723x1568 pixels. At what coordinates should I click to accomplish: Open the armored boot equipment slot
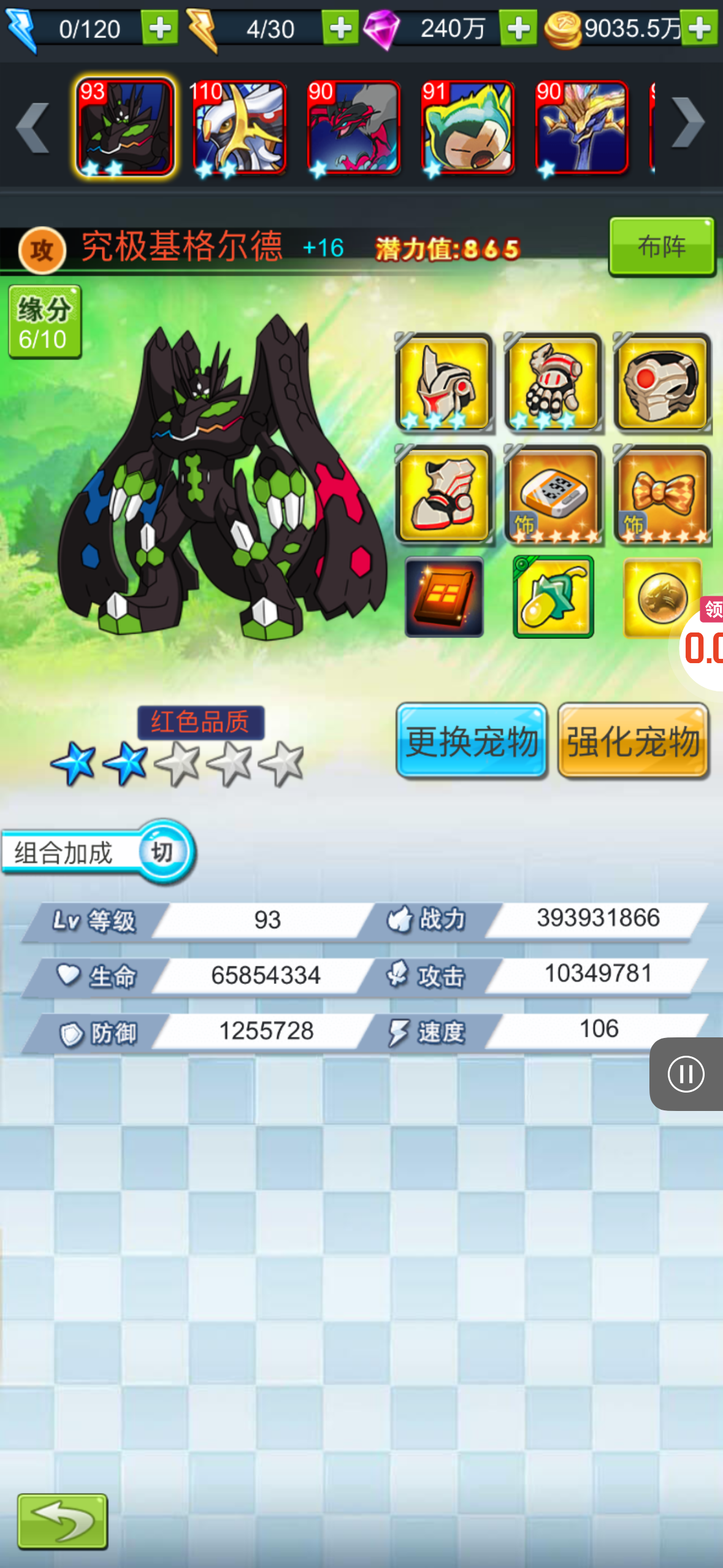443,494
